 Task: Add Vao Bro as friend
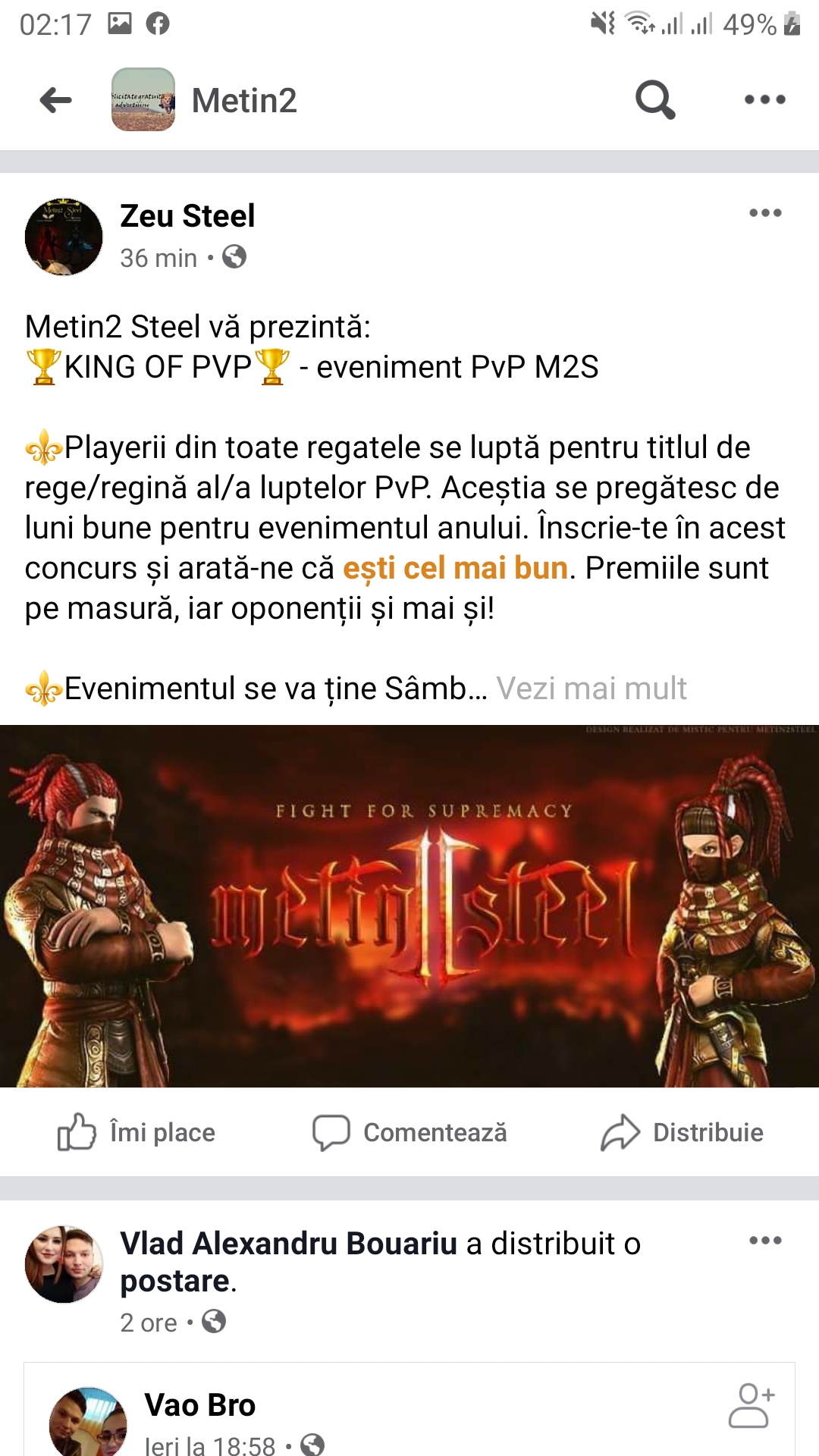pyautogui.click(x=752, y=1405)
